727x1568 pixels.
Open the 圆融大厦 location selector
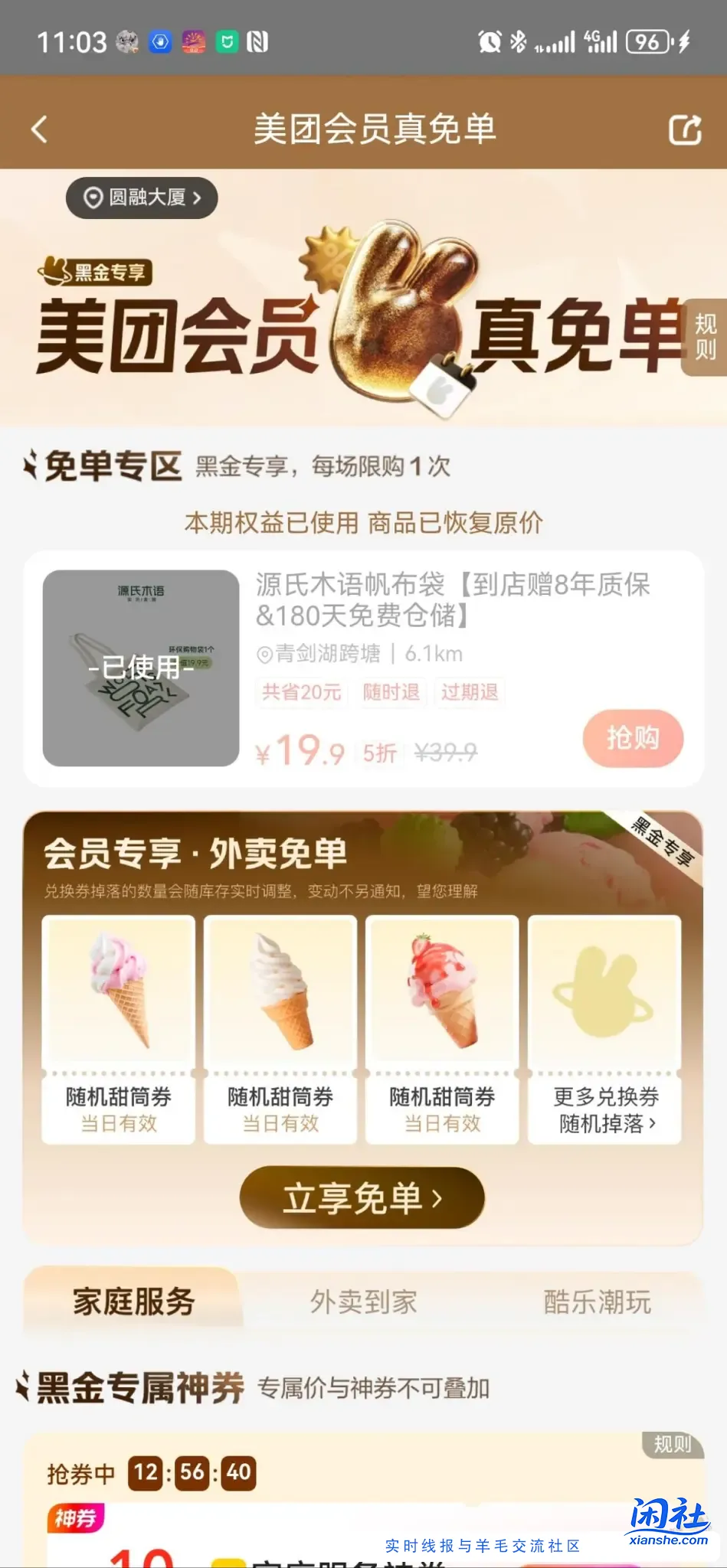coord(142,198)
